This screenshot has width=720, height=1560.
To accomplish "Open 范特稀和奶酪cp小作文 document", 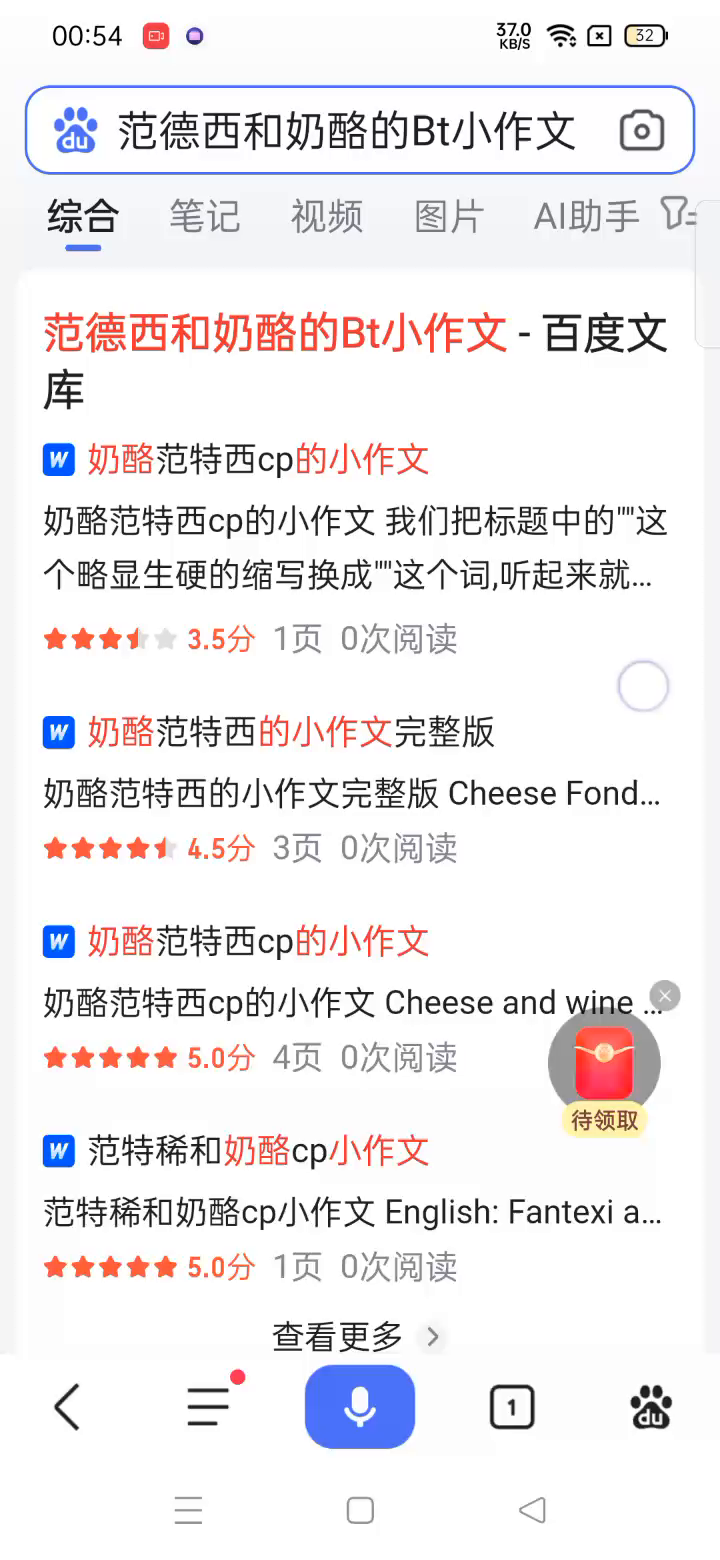I will point(258,1151).
